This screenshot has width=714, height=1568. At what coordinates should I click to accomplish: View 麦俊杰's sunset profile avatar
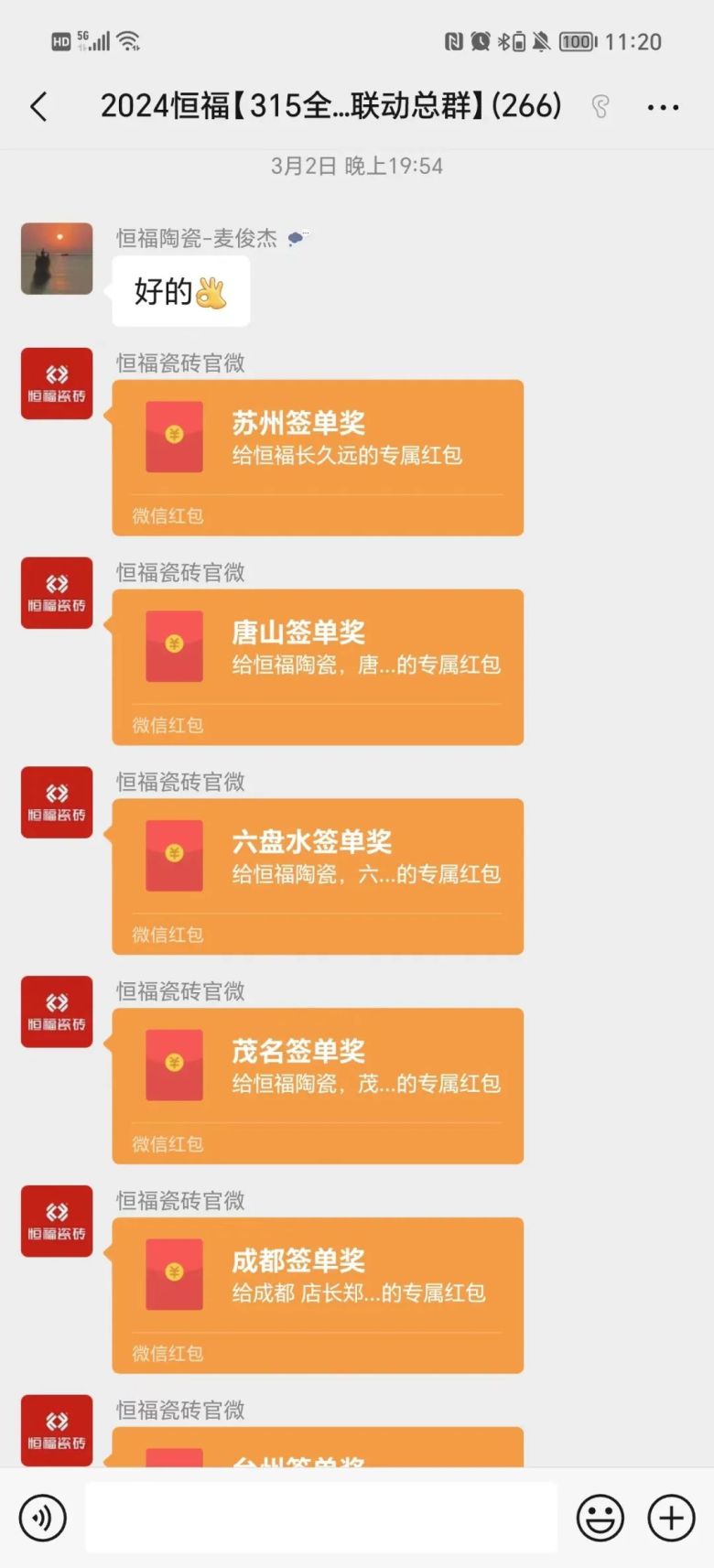pyautogui.click(x=57, y=258)
